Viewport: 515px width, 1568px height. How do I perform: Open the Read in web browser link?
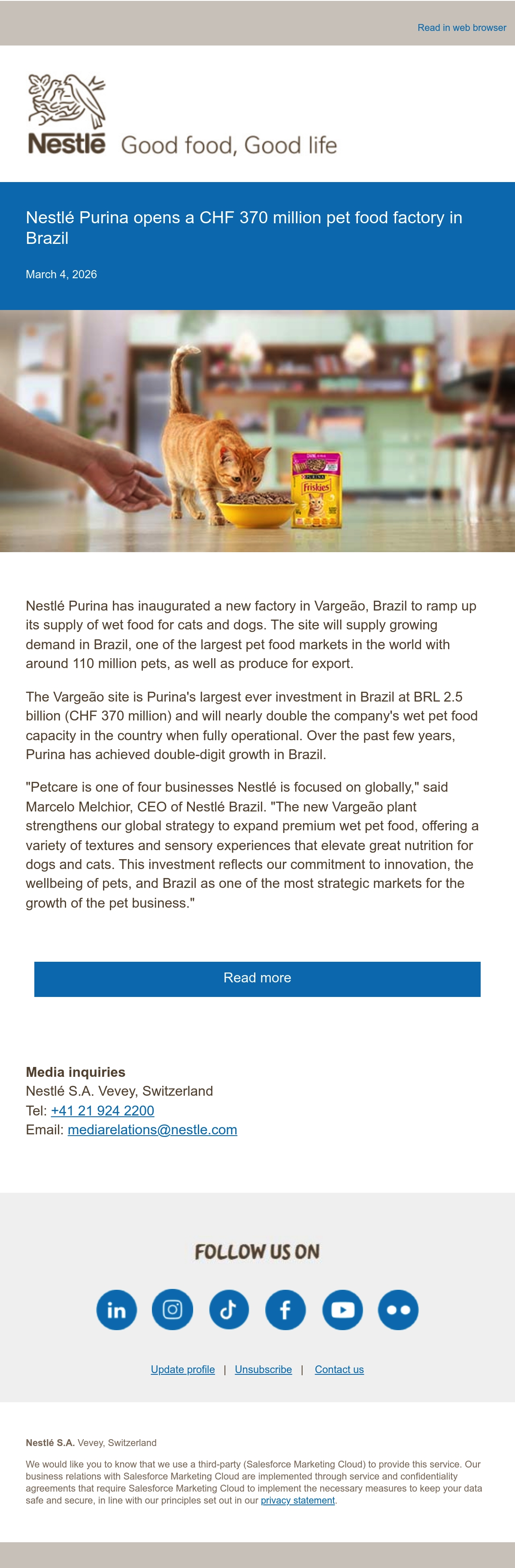point(461,27)
